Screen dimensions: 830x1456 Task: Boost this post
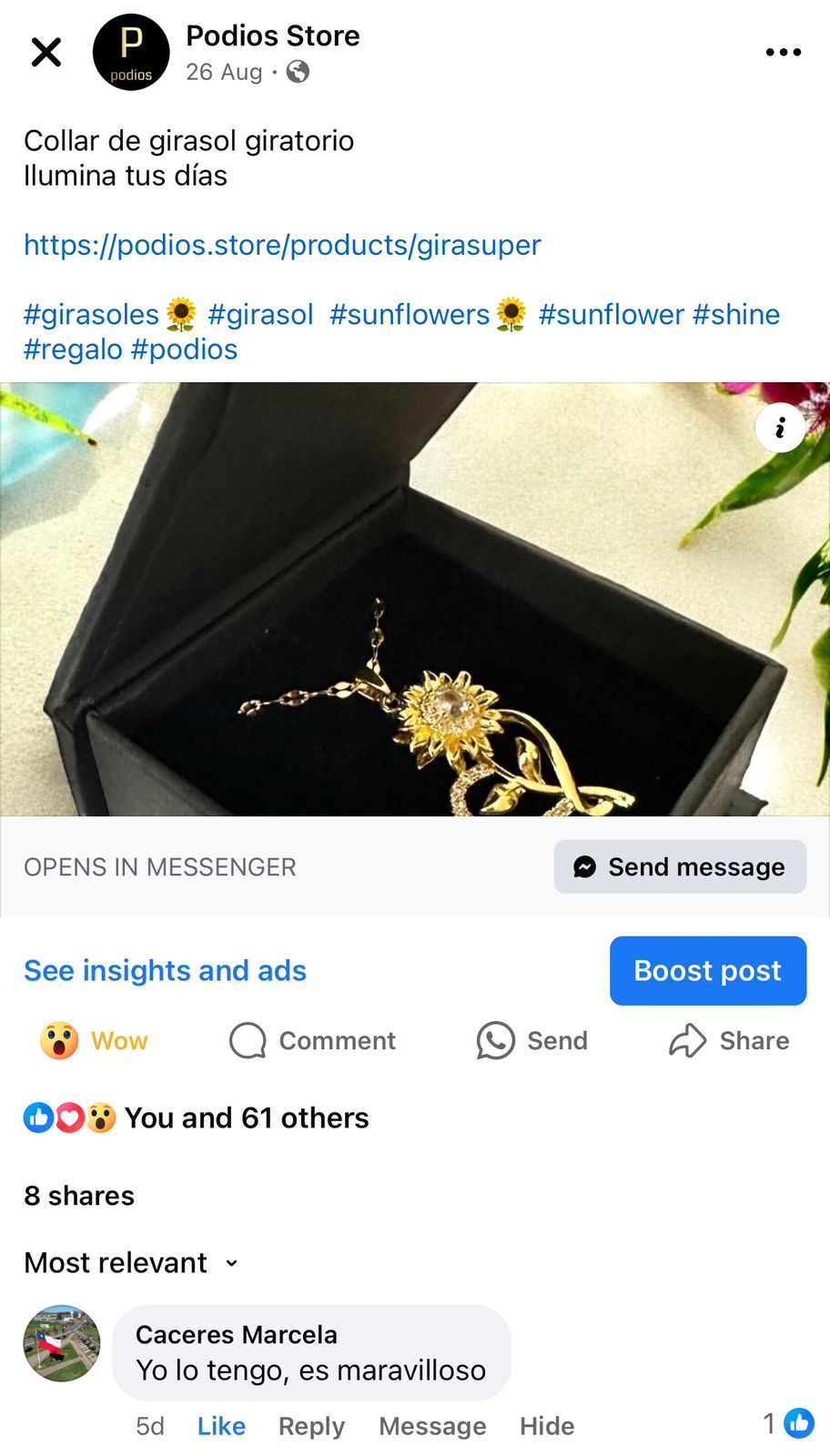click(707, 971)
